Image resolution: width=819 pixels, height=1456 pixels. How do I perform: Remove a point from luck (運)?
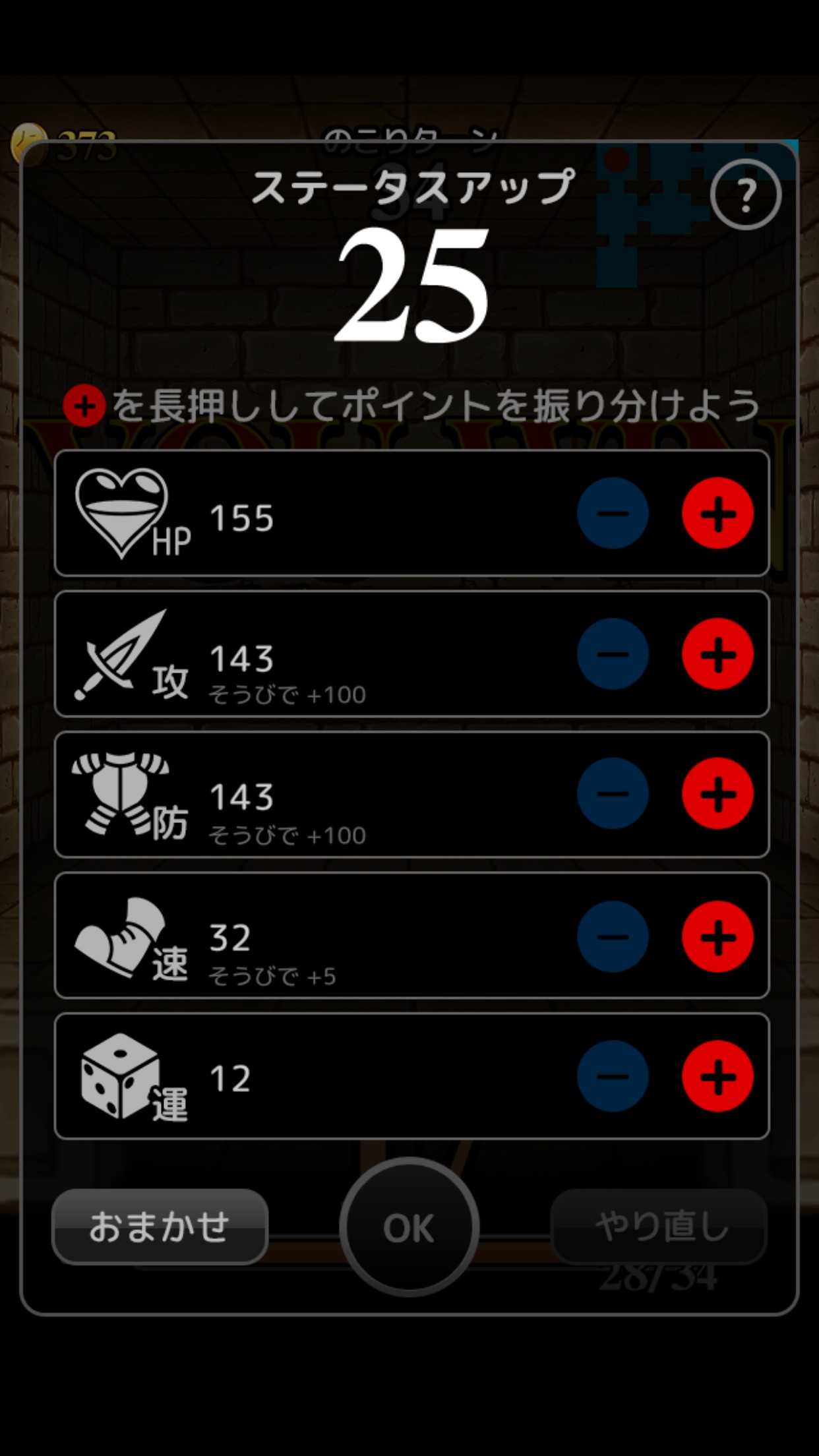point(613,1076)
